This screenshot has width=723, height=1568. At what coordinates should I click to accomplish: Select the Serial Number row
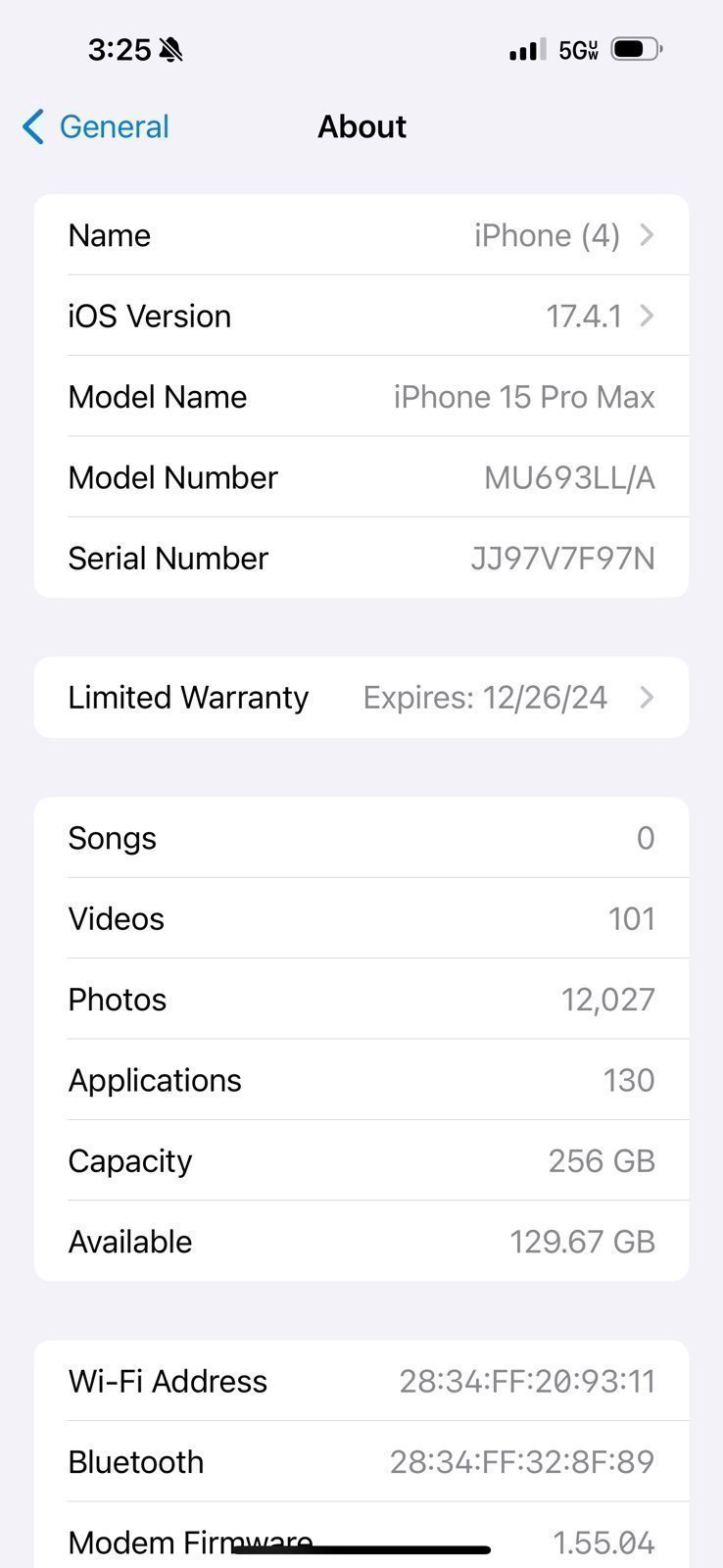click(x=361, y=559)
